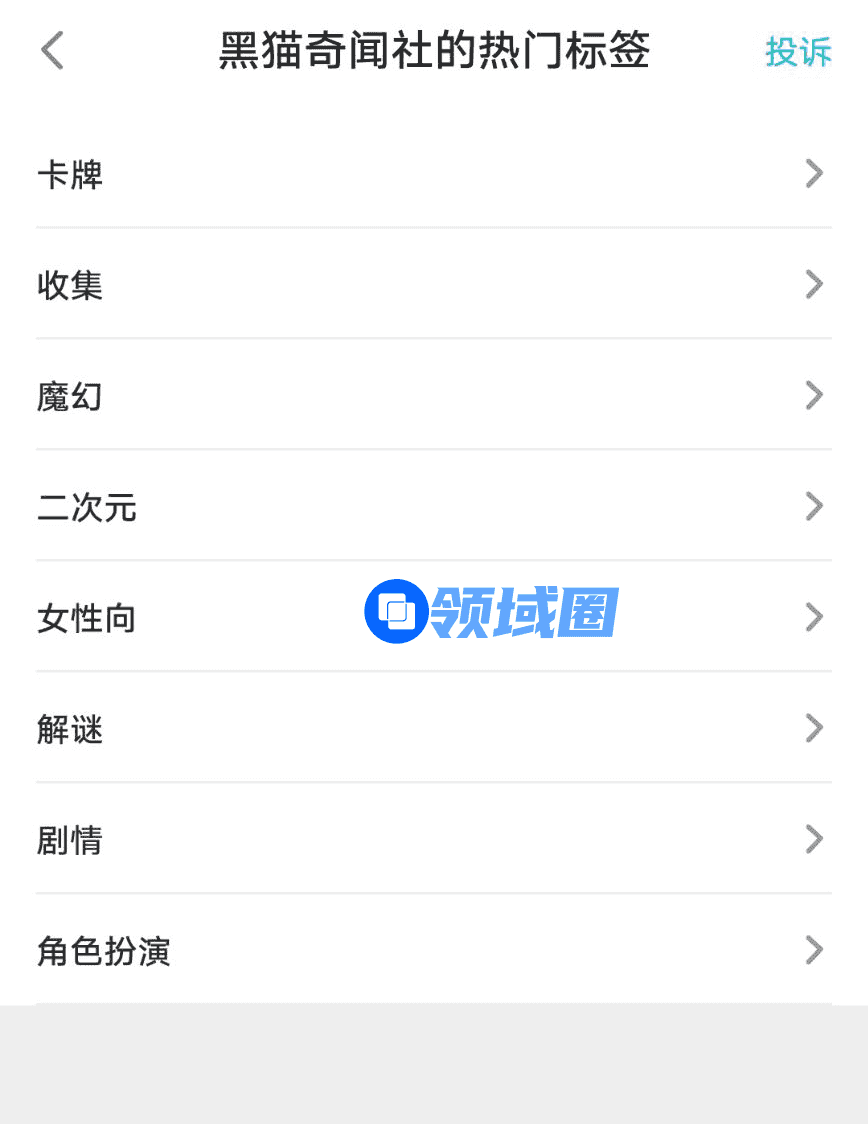Go back using the top-left arrow
This screenshot has height=1124, width=868.
point(53,50)
